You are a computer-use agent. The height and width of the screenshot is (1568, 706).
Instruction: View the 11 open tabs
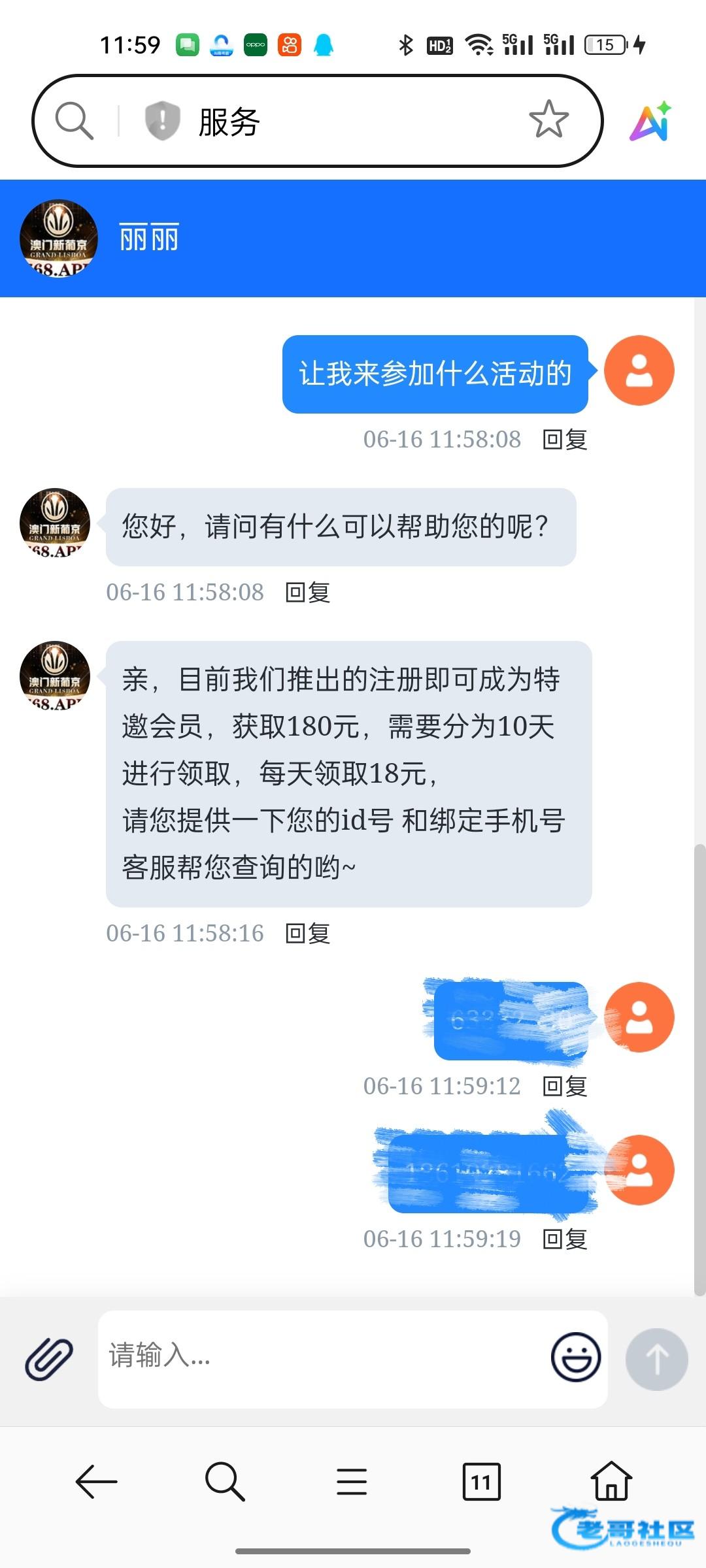point(481,1481)
